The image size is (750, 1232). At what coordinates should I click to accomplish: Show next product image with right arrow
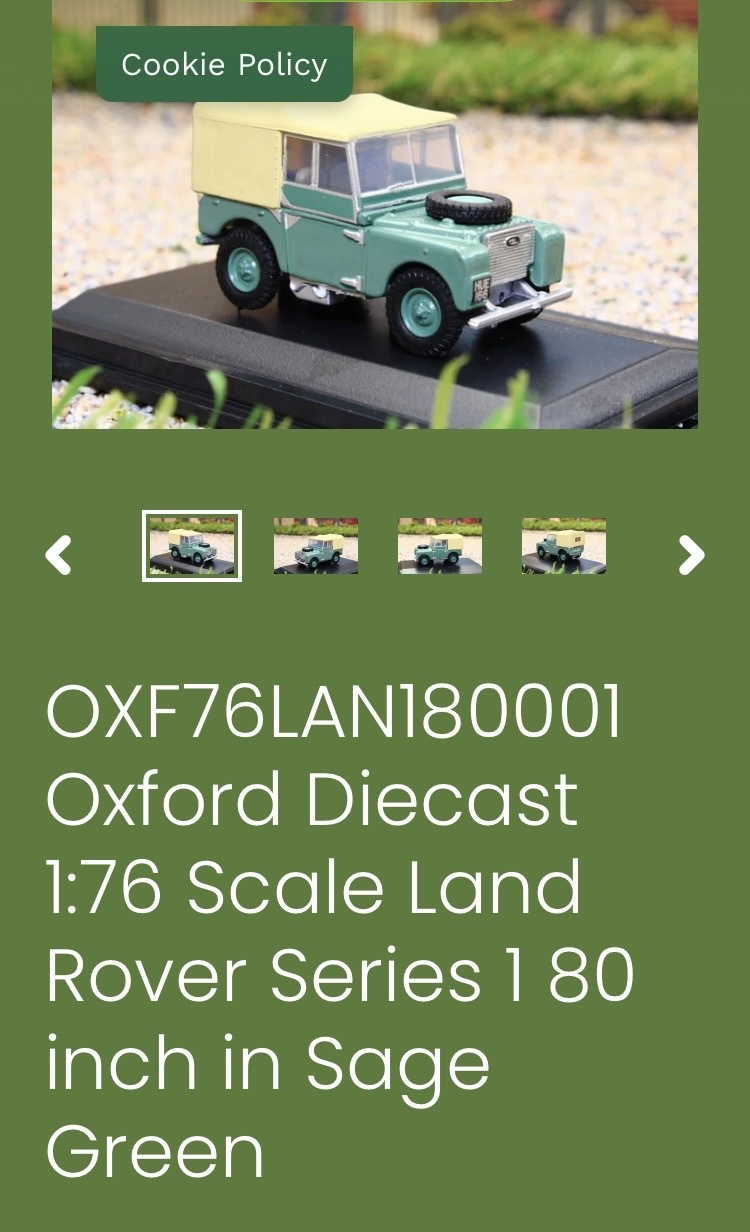click(x=691, y=555)
